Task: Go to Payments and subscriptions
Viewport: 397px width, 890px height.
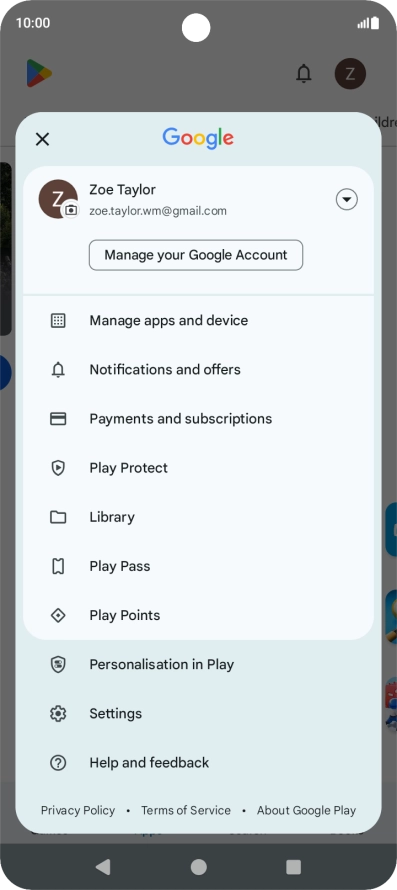Action: pyautogui.click(x=198, y=419)
